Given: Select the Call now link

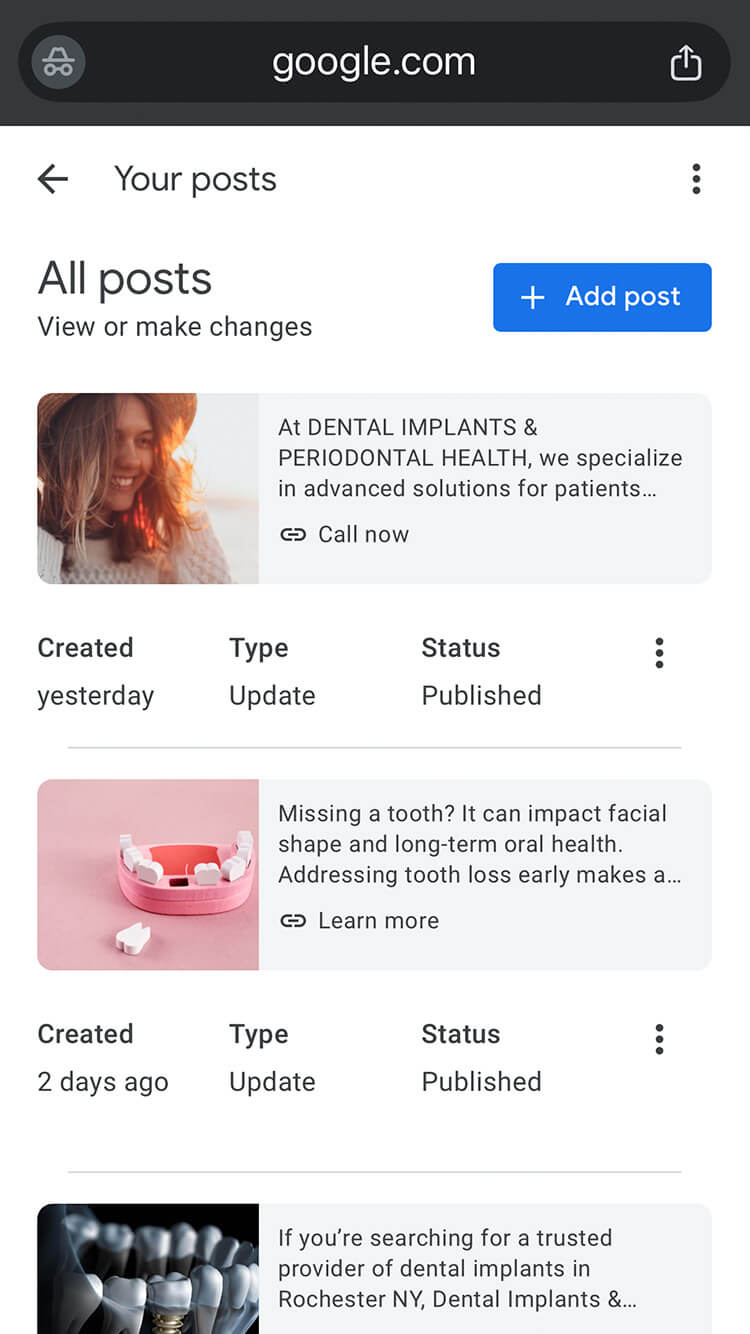Looking at the screenshot, I should (363, 534).
